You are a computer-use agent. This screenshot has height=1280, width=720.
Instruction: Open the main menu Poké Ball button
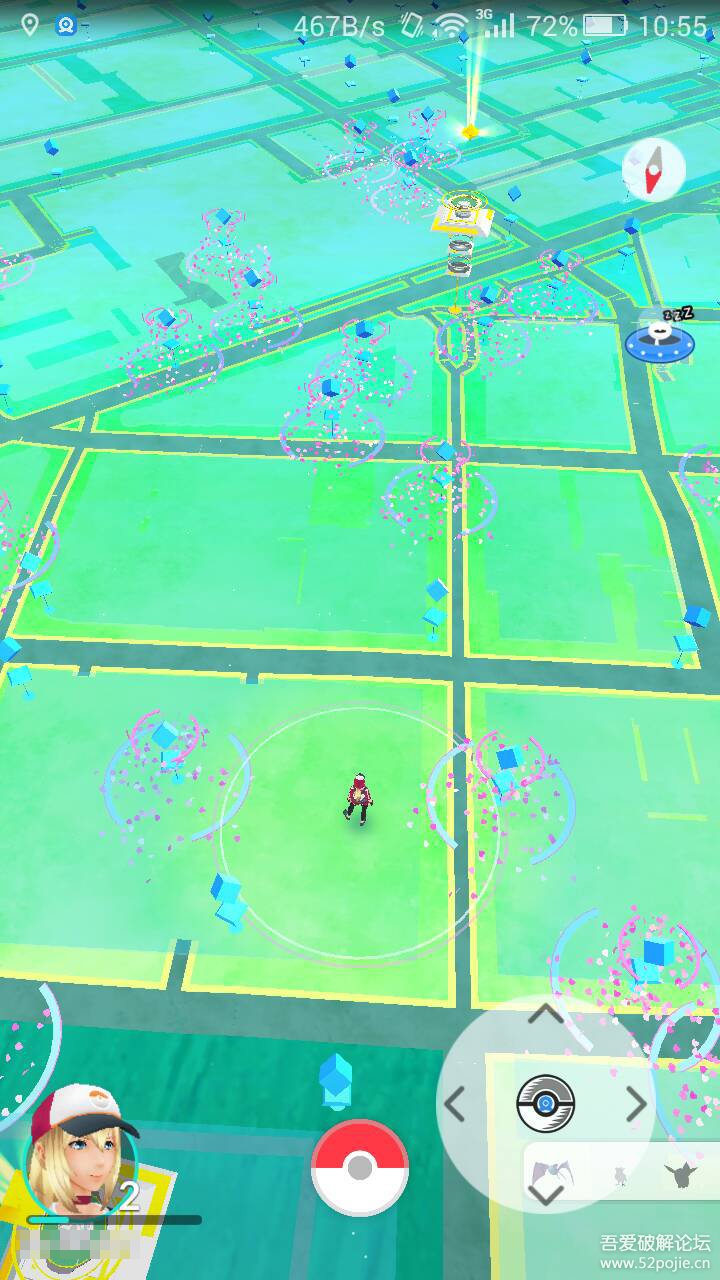tap(360, 1167)
